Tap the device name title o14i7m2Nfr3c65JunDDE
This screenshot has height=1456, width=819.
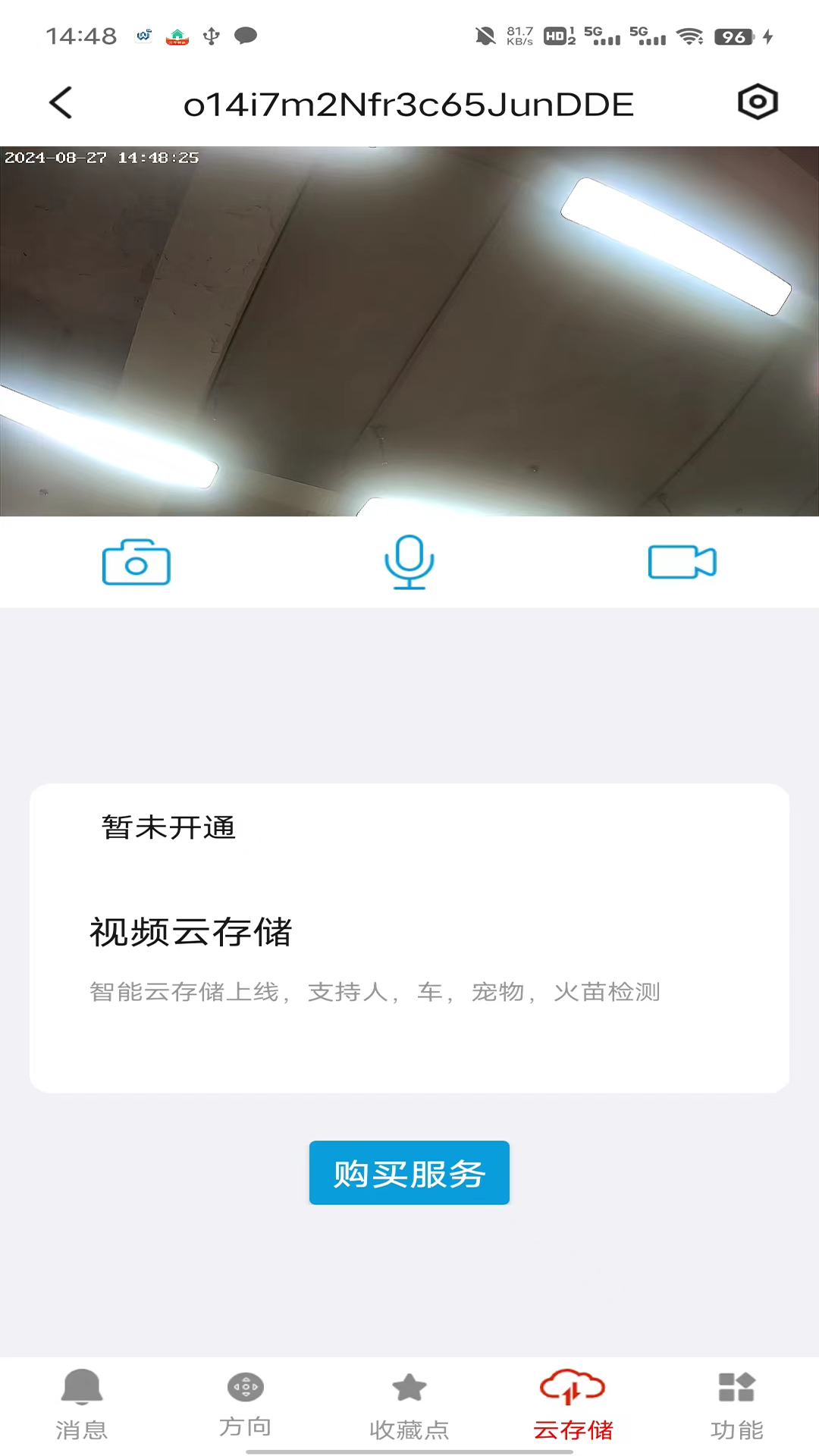[409, 102]
